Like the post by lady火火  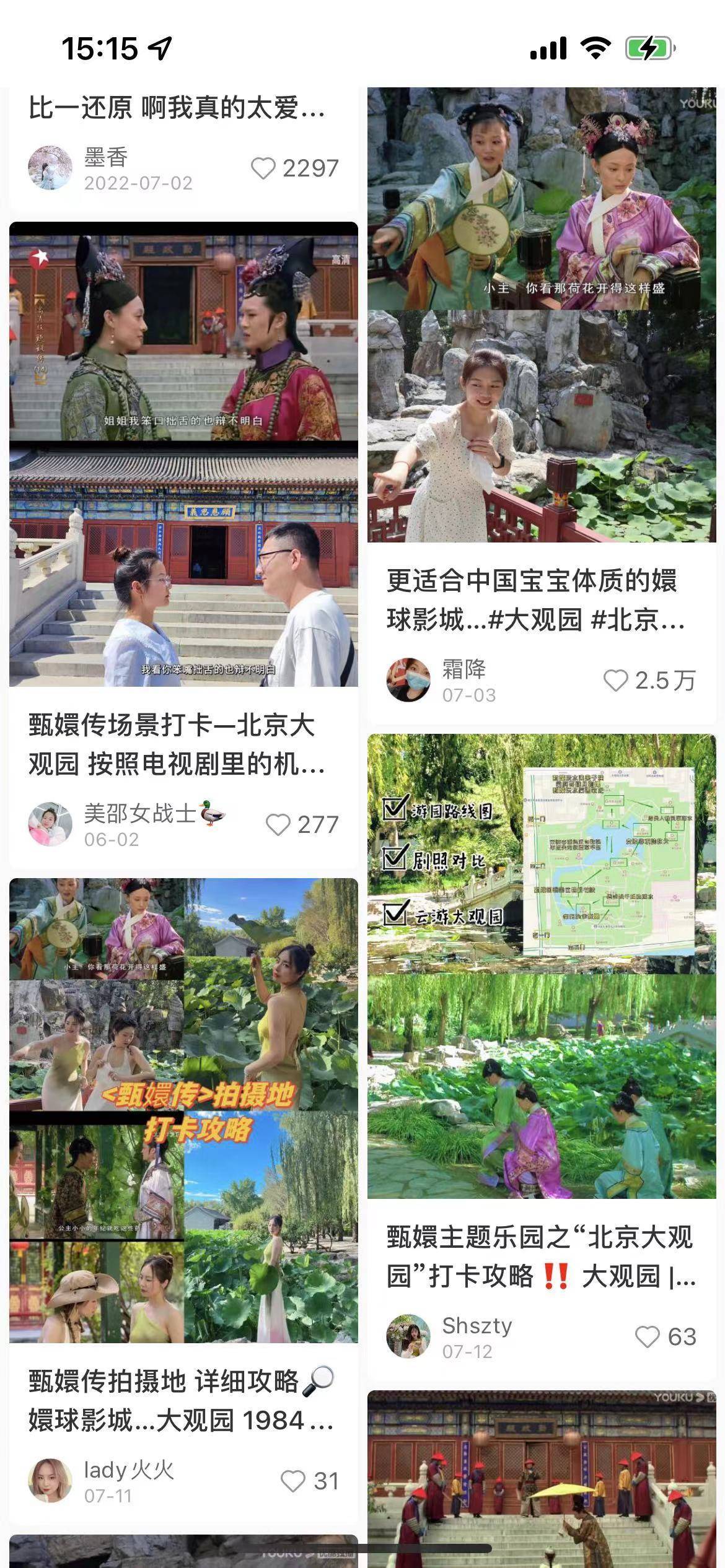coord(293,1481)
